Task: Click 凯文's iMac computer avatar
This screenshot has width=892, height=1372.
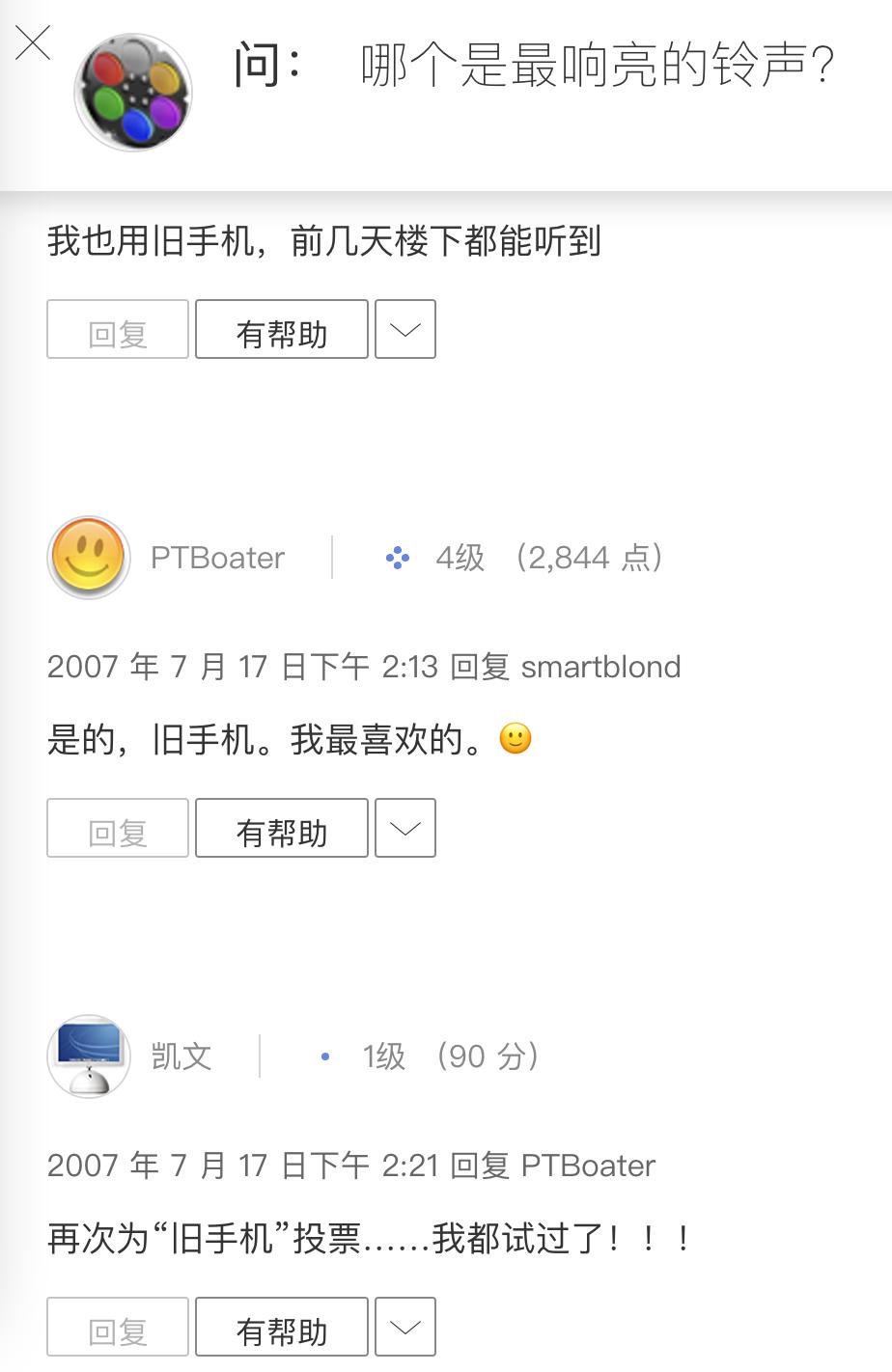Action: click(88, 1056)
